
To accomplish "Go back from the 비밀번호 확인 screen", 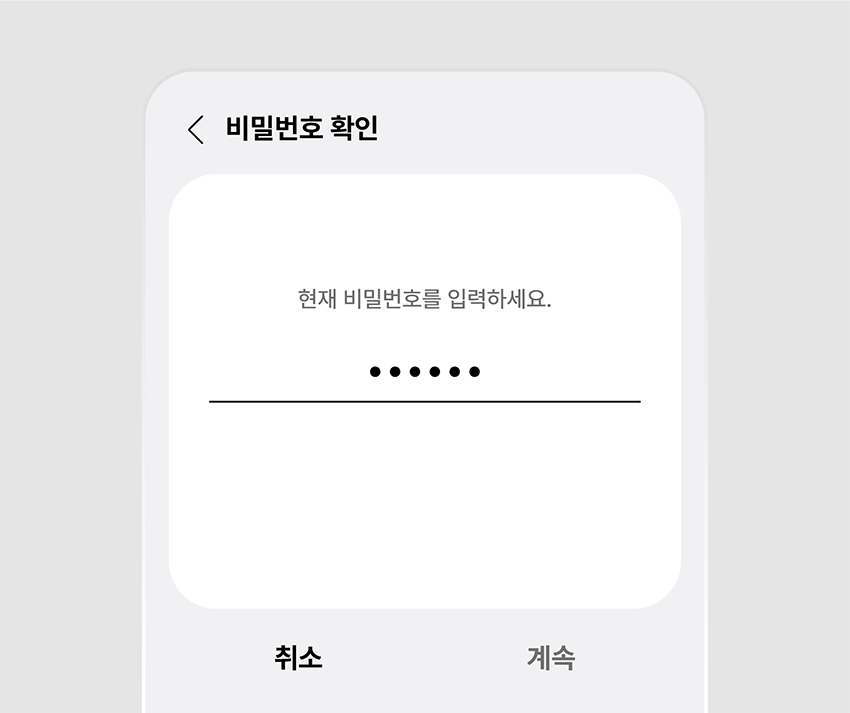I will [196, 129].
